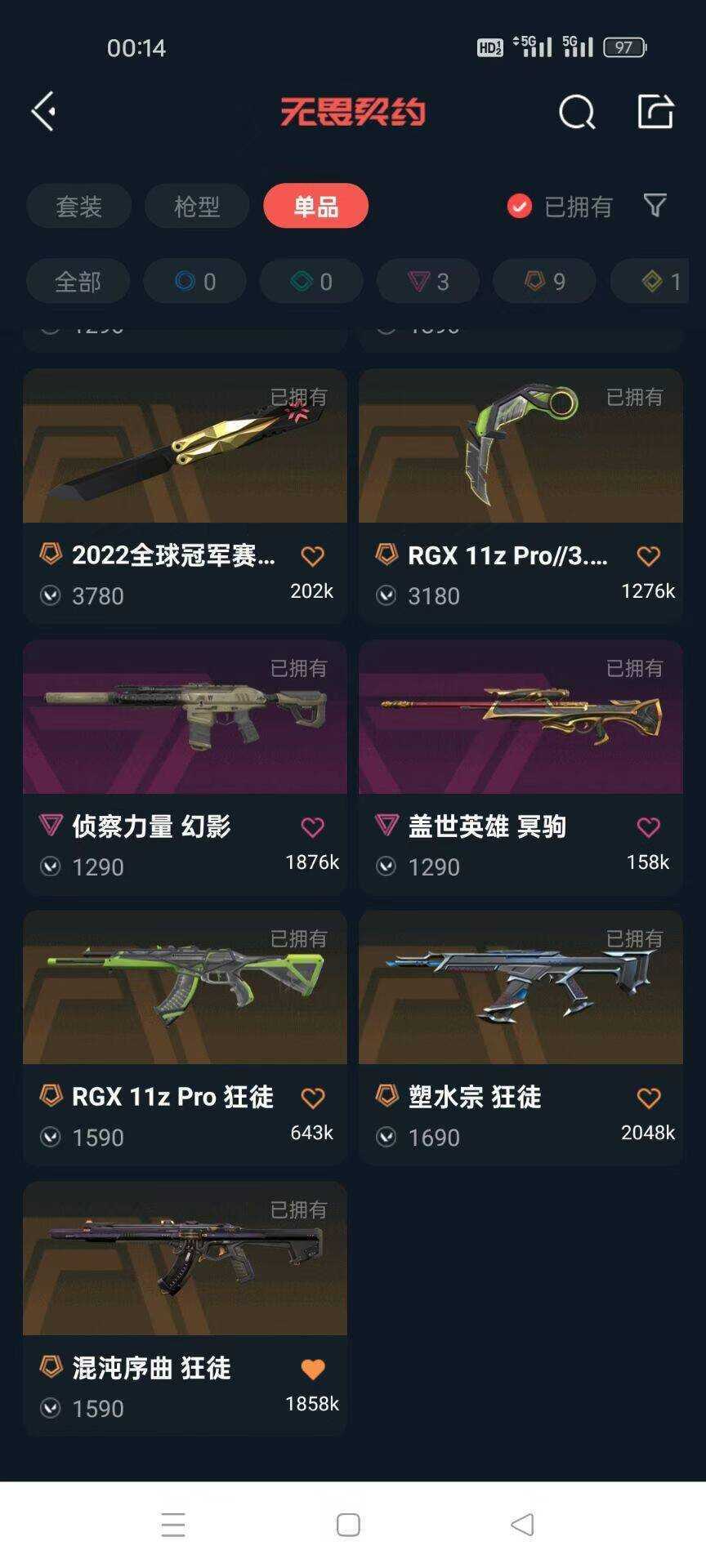Image resolution: width=706 pixels, height=1568 pixels.
Task: Filter by the orange tier chip showing 9
Action: click(x=544, y=282)
